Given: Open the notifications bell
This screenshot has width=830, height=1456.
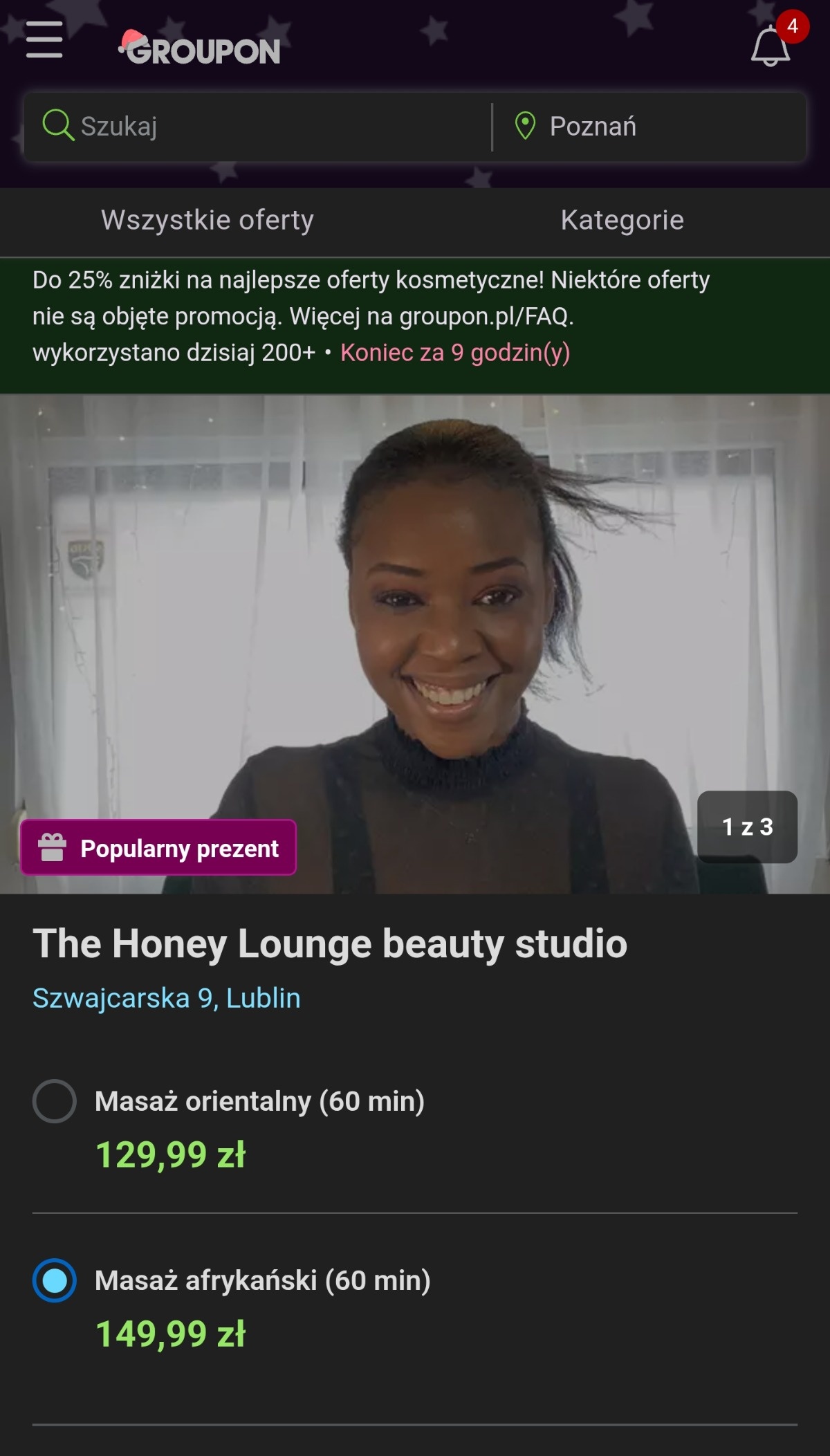Looking at the screenshot, I should tap(770, 47).
